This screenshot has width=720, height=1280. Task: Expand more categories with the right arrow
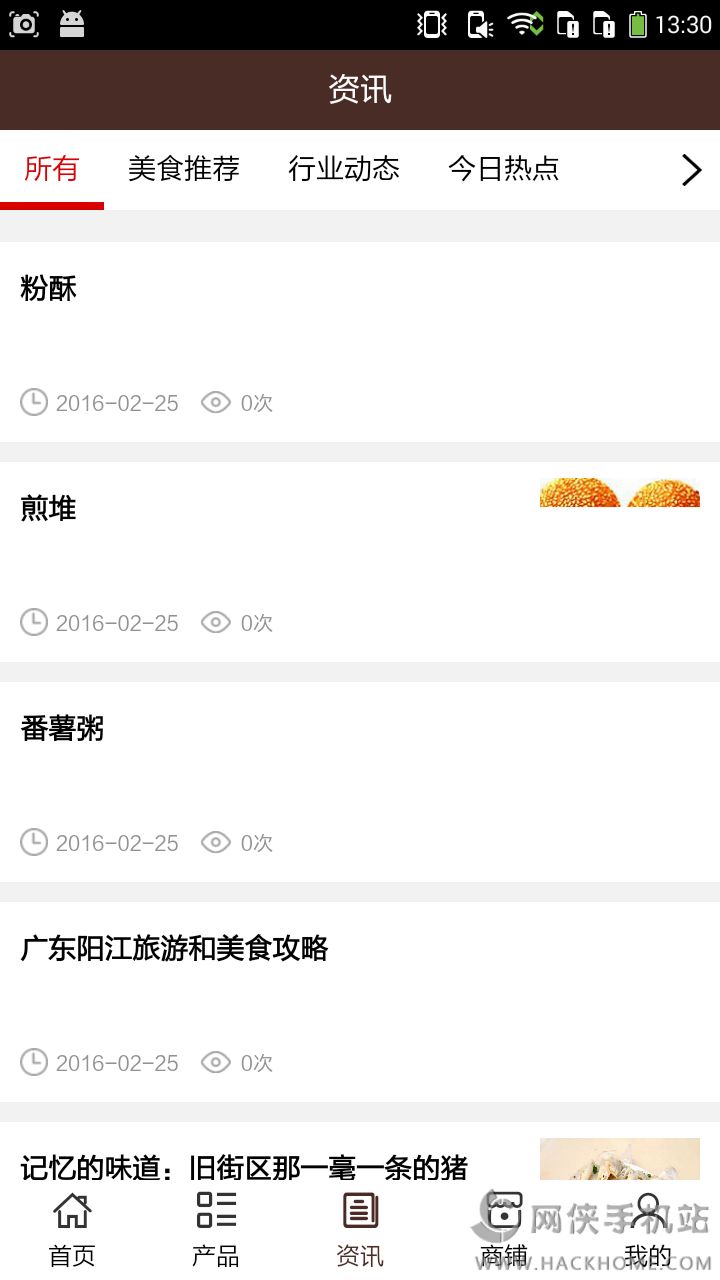(x=691, y=170)
